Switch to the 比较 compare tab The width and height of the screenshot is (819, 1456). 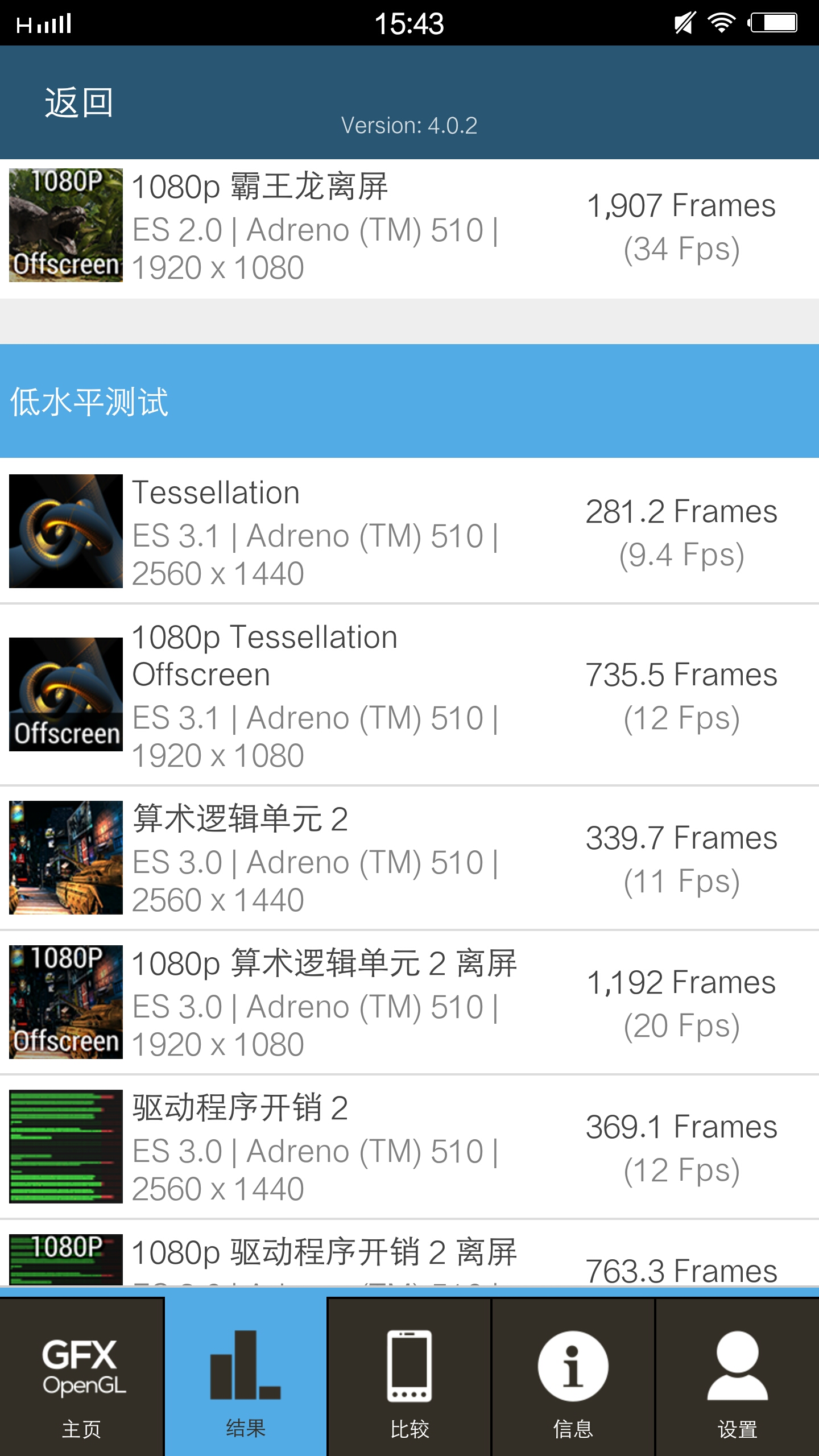coord(409,1378)
